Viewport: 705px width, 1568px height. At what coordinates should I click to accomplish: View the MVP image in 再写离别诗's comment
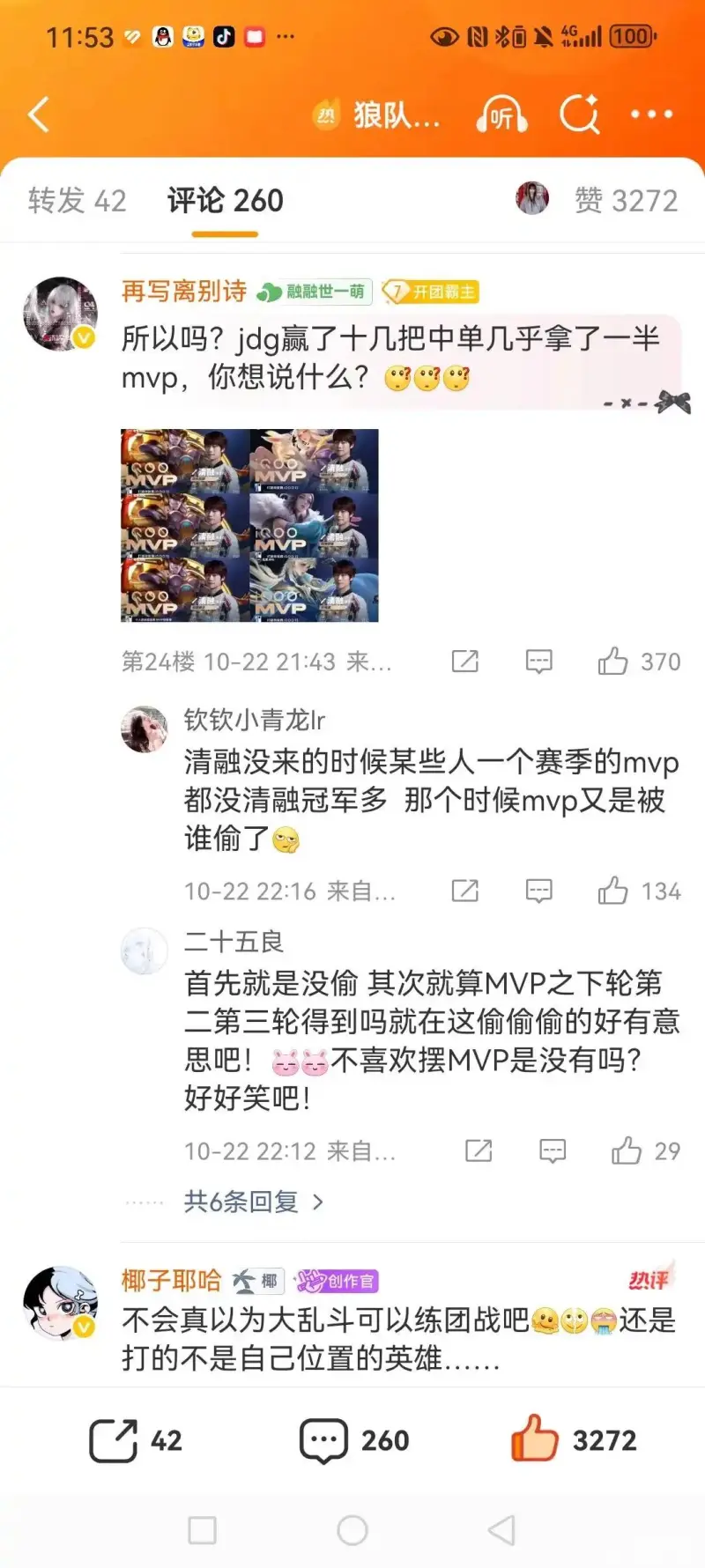[249, 526]
